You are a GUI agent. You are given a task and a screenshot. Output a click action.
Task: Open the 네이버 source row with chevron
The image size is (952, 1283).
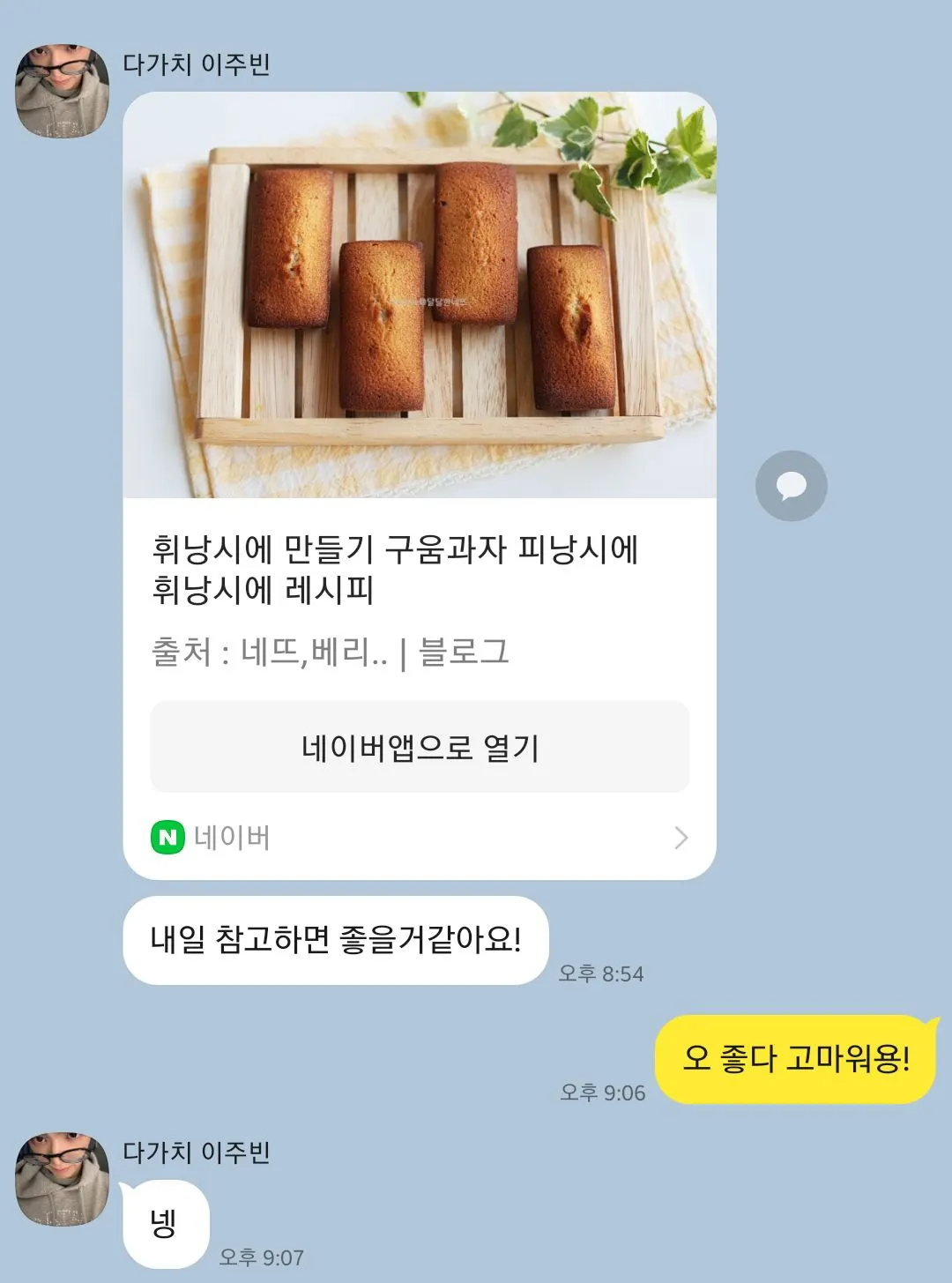tap(419, 837)
